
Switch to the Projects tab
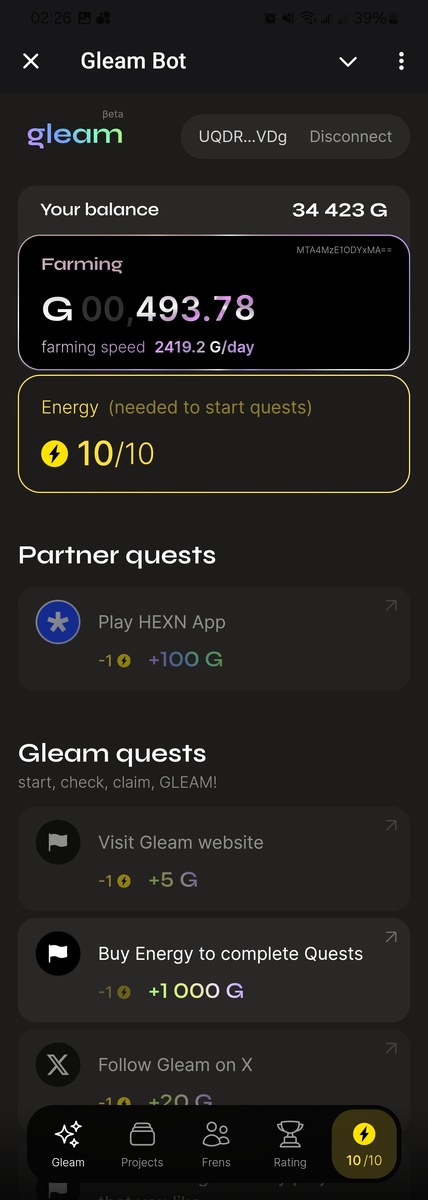click(142, 1144)
